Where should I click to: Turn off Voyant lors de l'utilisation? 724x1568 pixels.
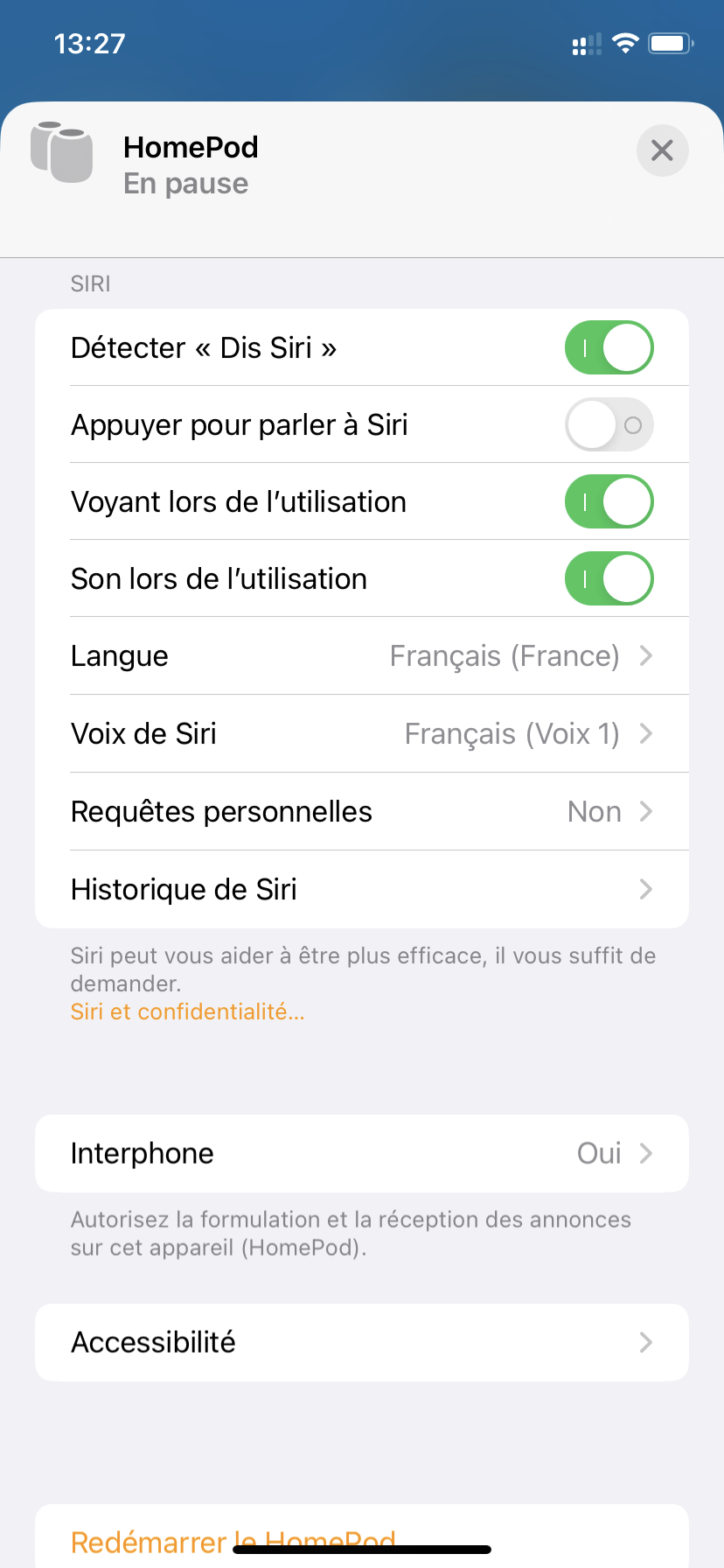[x=609, y=501]
